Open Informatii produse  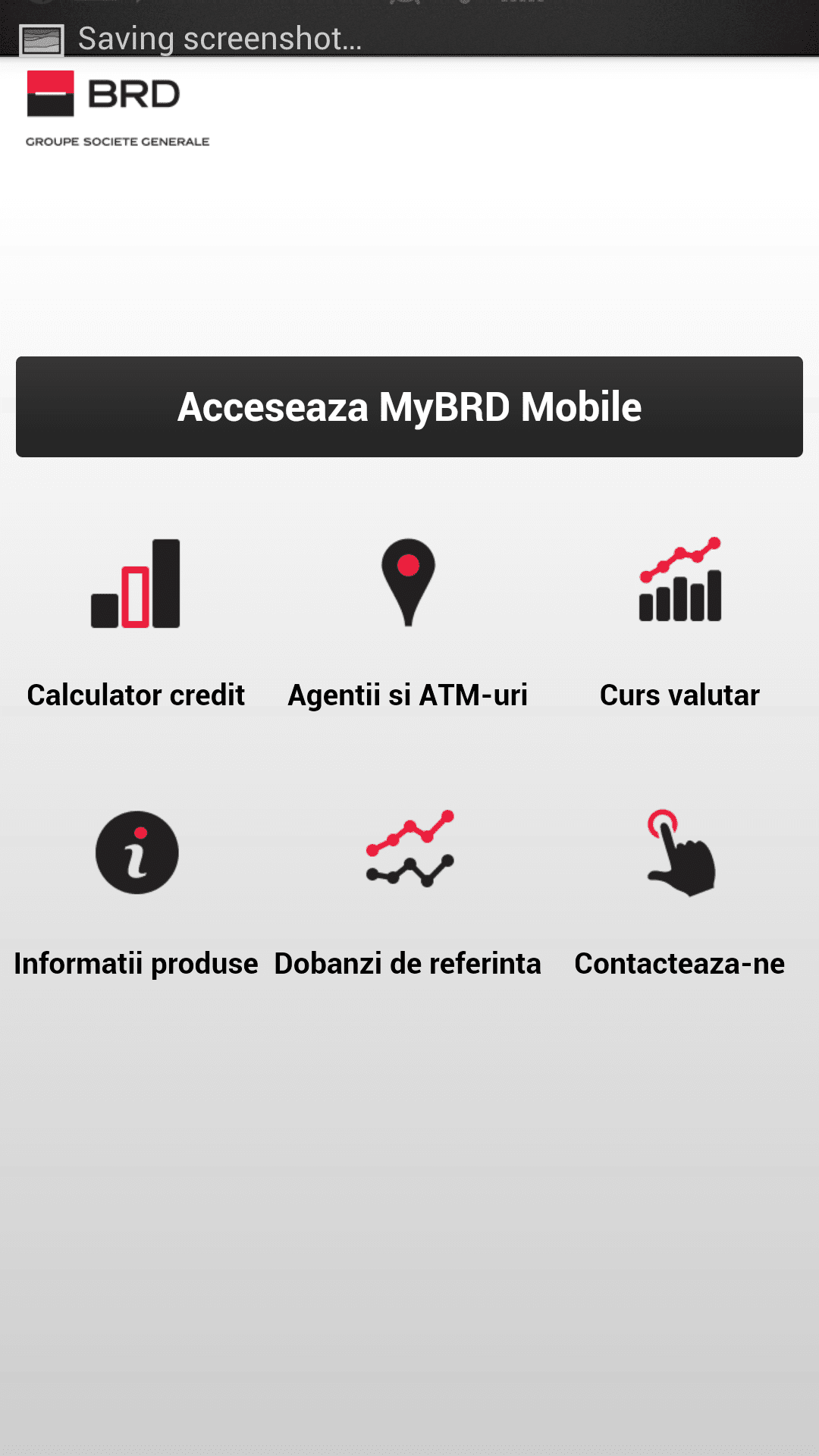[136, 891]
